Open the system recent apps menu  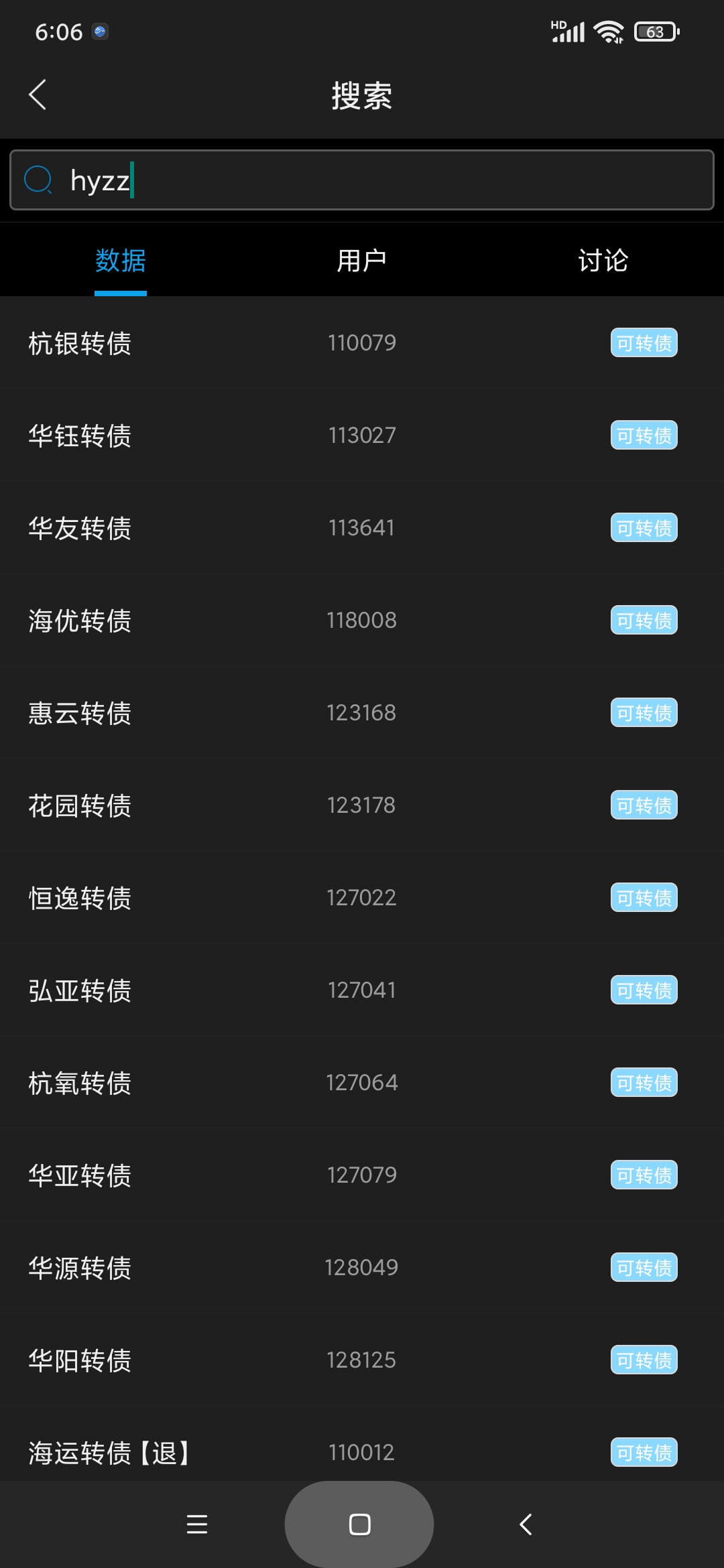(196, 1524)
